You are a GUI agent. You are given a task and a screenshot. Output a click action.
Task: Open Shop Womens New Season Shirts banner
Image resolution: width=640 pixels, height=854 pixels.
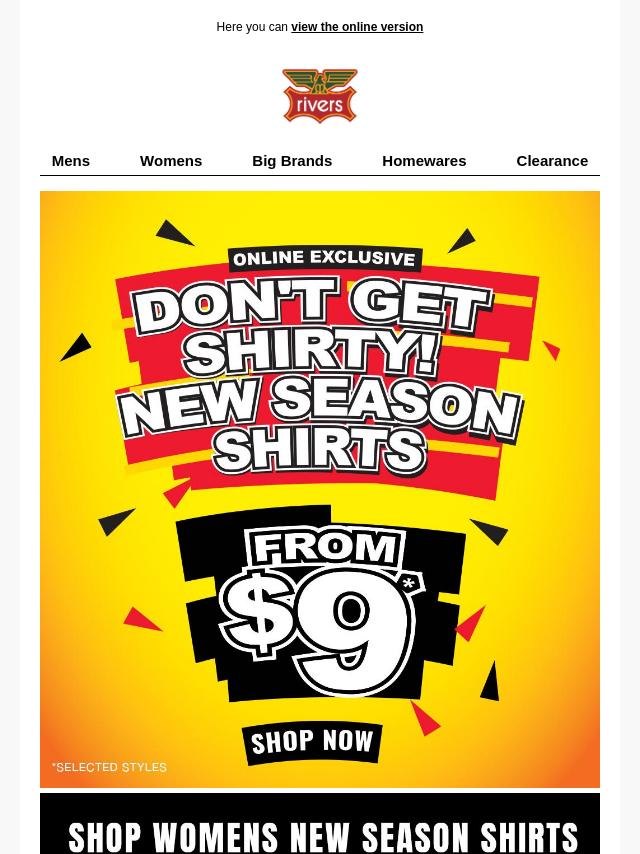[x=320, y=830]
